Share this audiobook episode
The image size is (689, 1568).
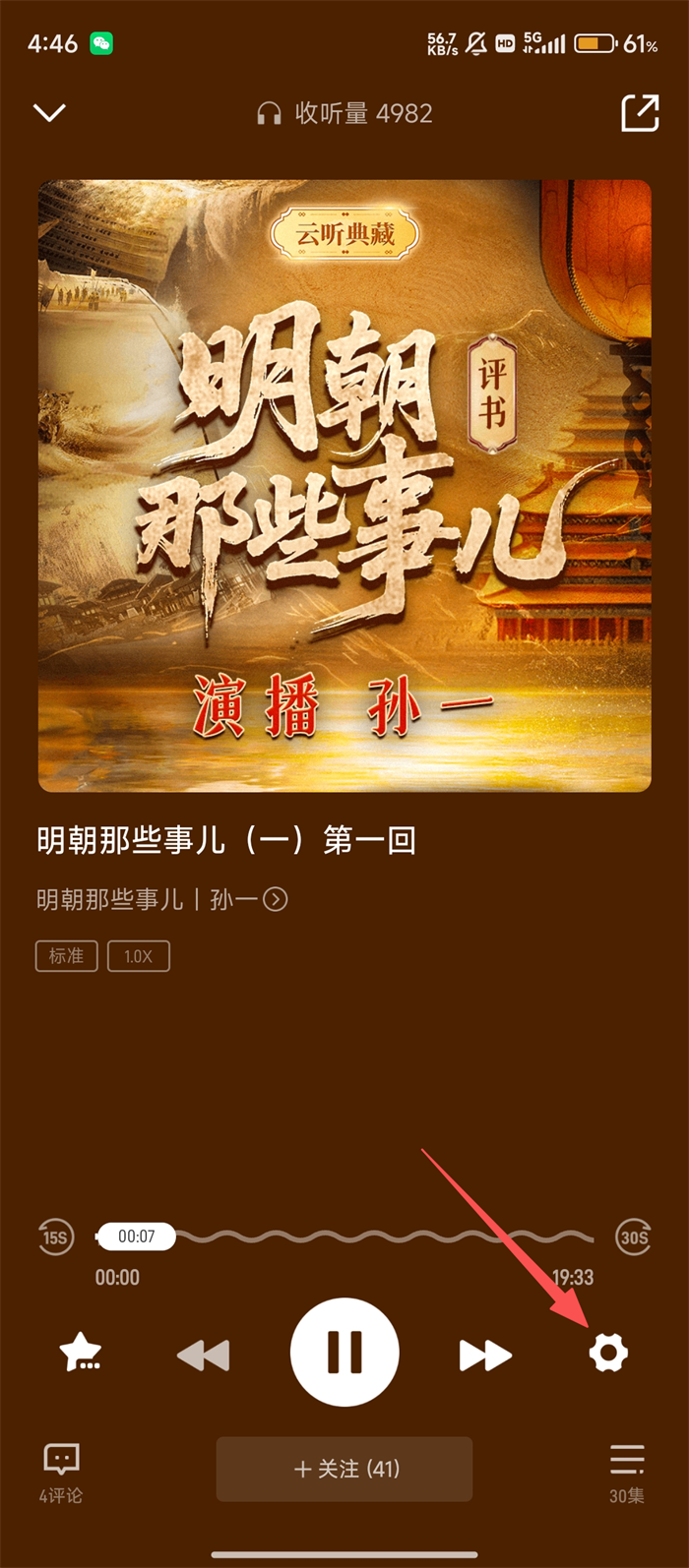coord(639,113)
